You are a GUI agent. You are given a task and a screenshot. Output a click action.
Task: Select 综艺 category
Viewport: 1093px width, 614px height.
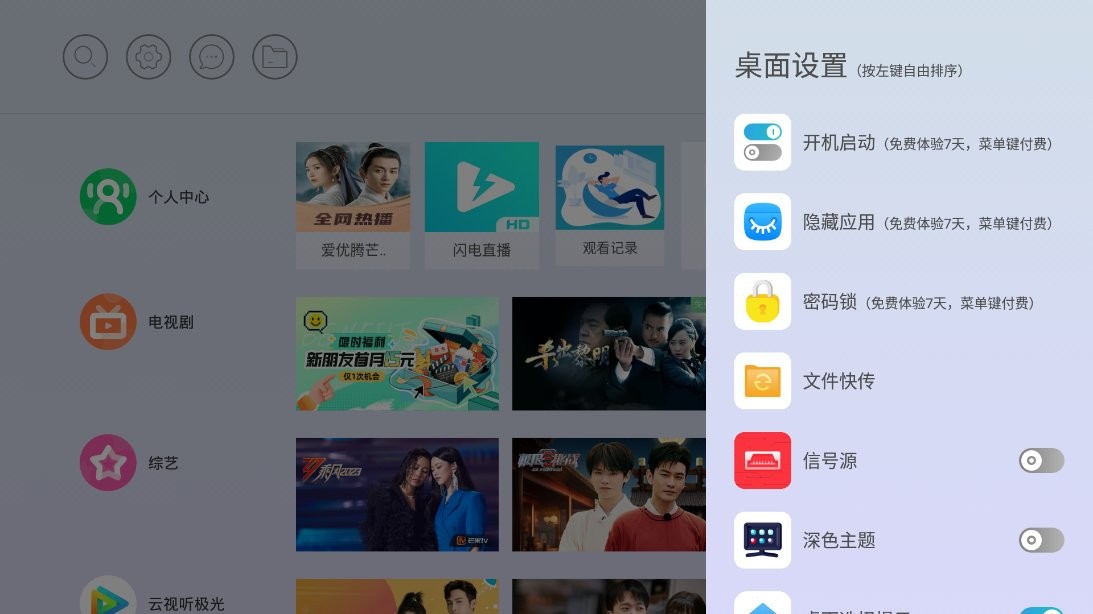click(130, 463)
